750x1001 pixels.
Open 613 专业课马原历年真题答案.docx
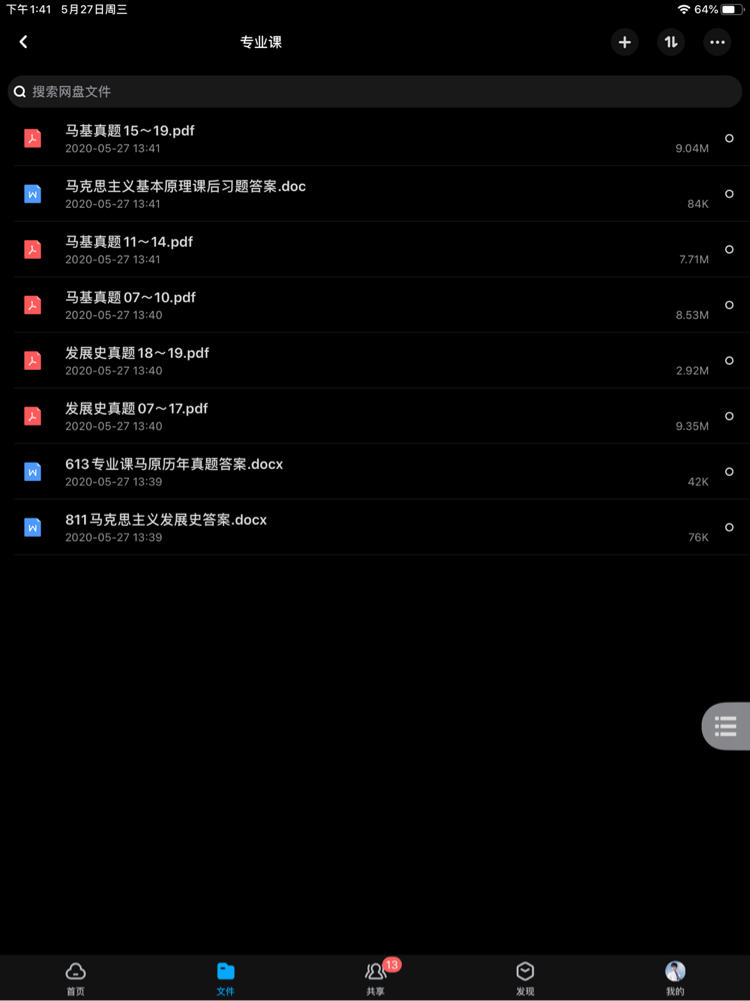click(x=375, y=472)
